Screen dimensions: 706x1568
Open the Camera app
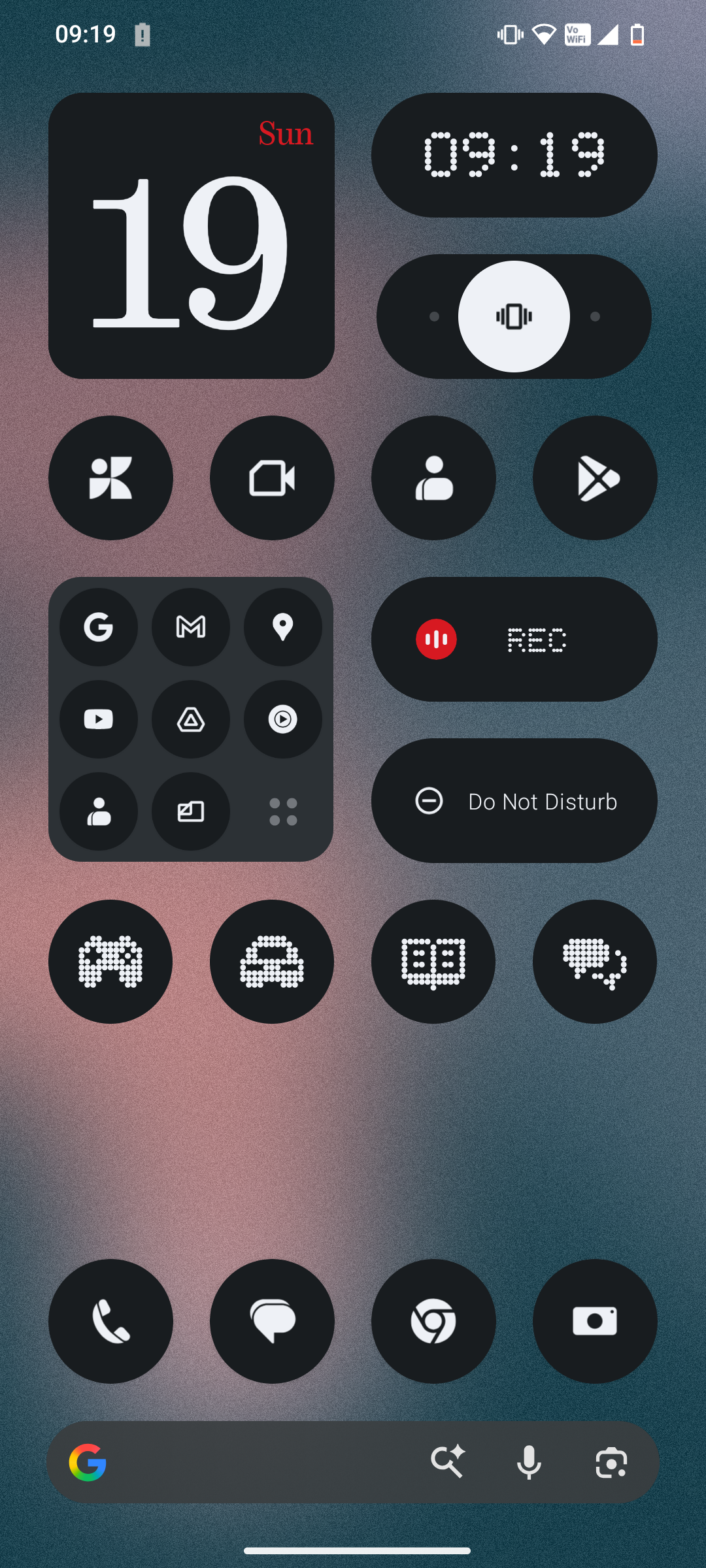595,1321
